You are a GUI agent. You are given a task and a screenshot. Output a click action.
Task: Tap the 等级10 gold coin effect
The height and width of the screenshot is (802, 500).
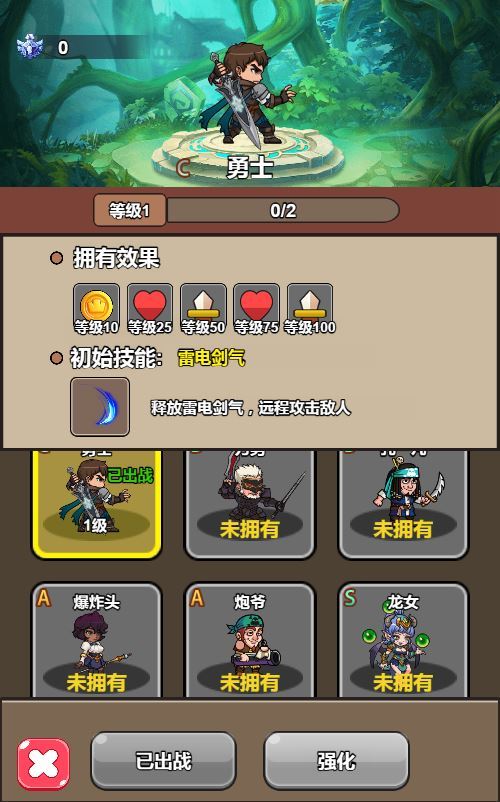point(96,309)
